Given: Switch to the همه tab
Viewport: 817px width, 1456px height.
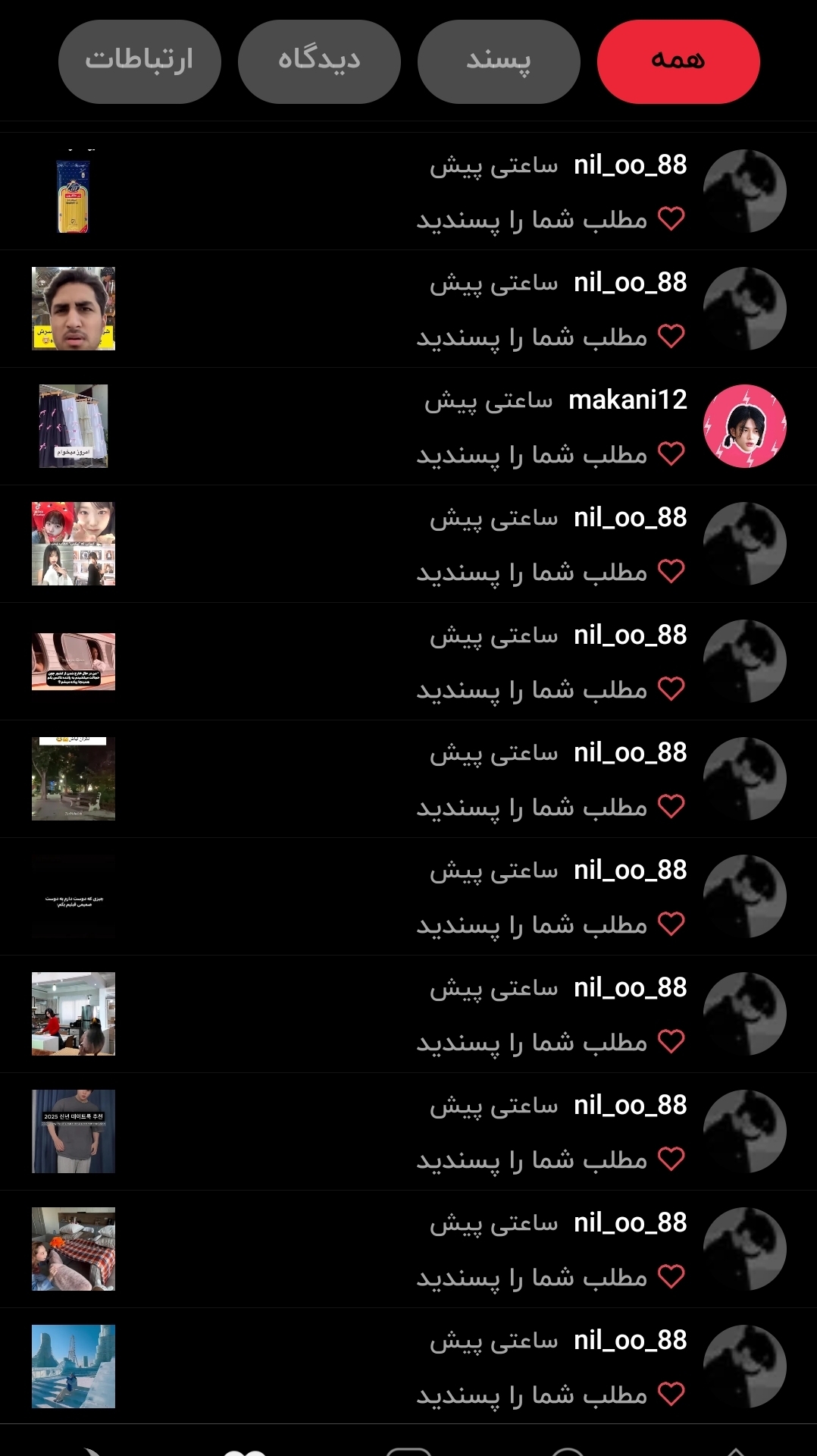Looking at the screenshot, I should click(678, 61).
